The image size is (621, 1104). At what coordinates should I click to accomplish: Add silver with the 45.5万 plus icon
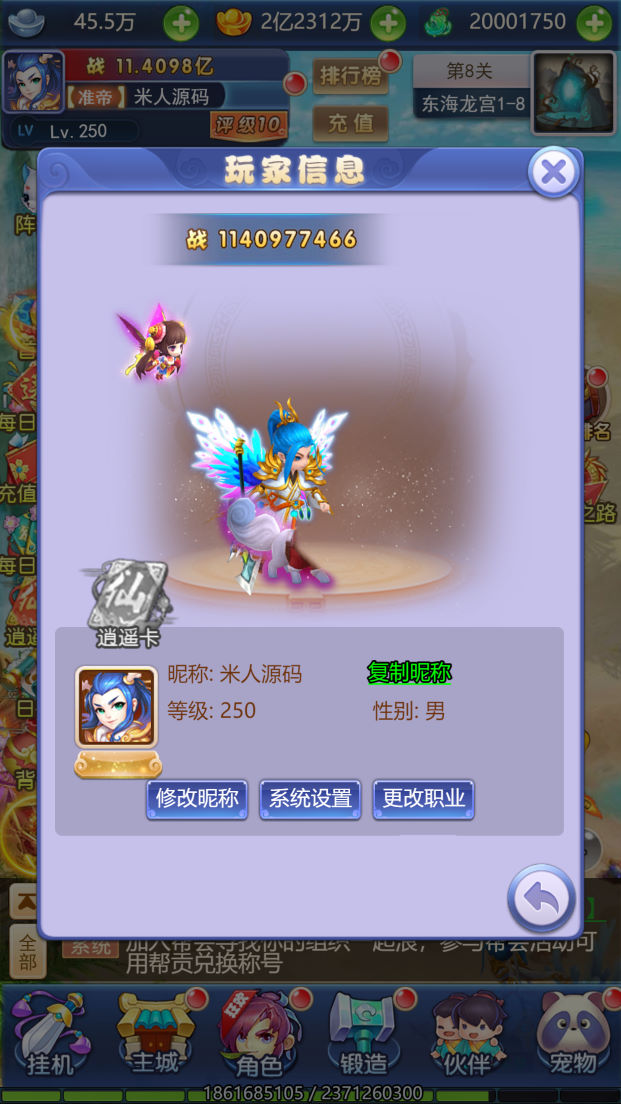click(181, 22)
